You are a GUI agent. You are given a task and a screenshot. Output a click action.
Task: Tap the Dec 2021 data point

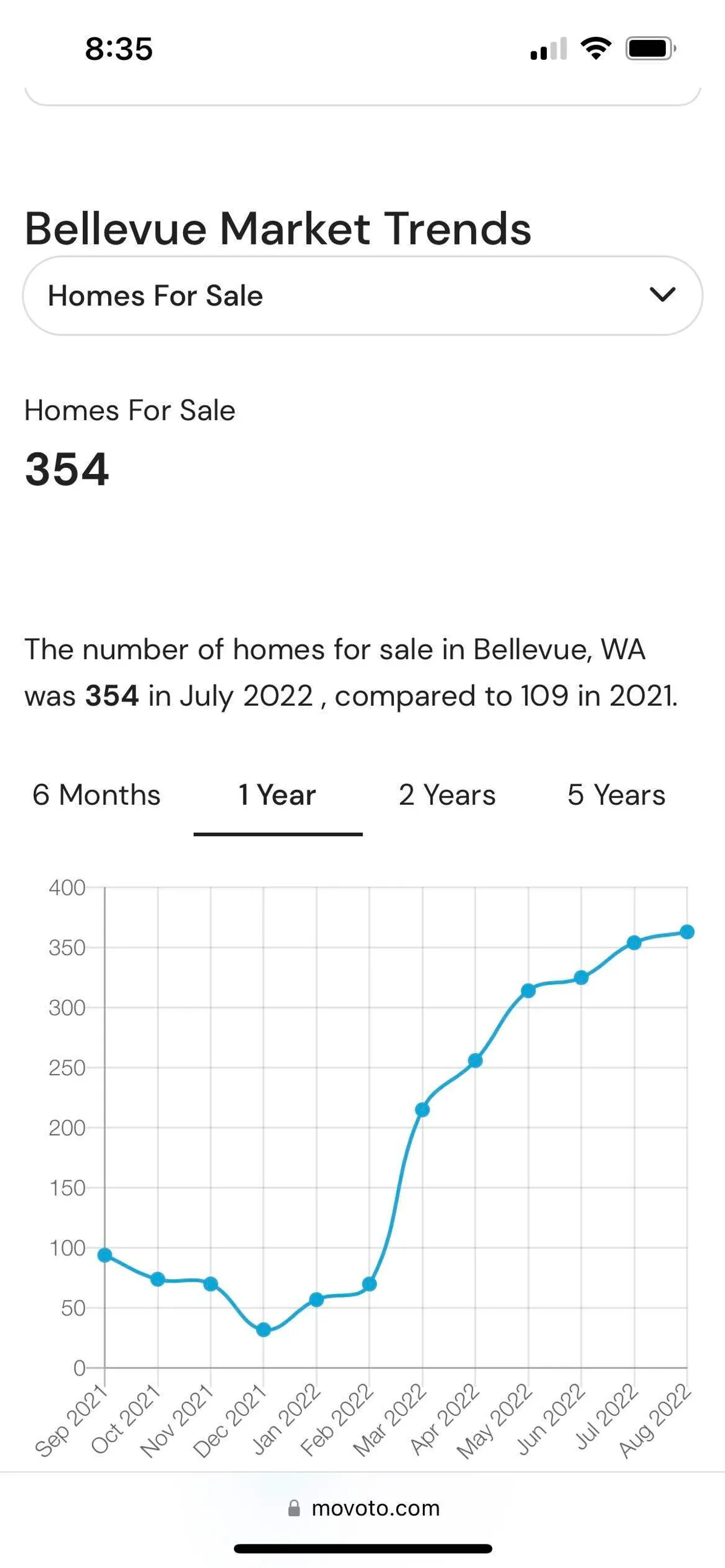click(263, 1330)
